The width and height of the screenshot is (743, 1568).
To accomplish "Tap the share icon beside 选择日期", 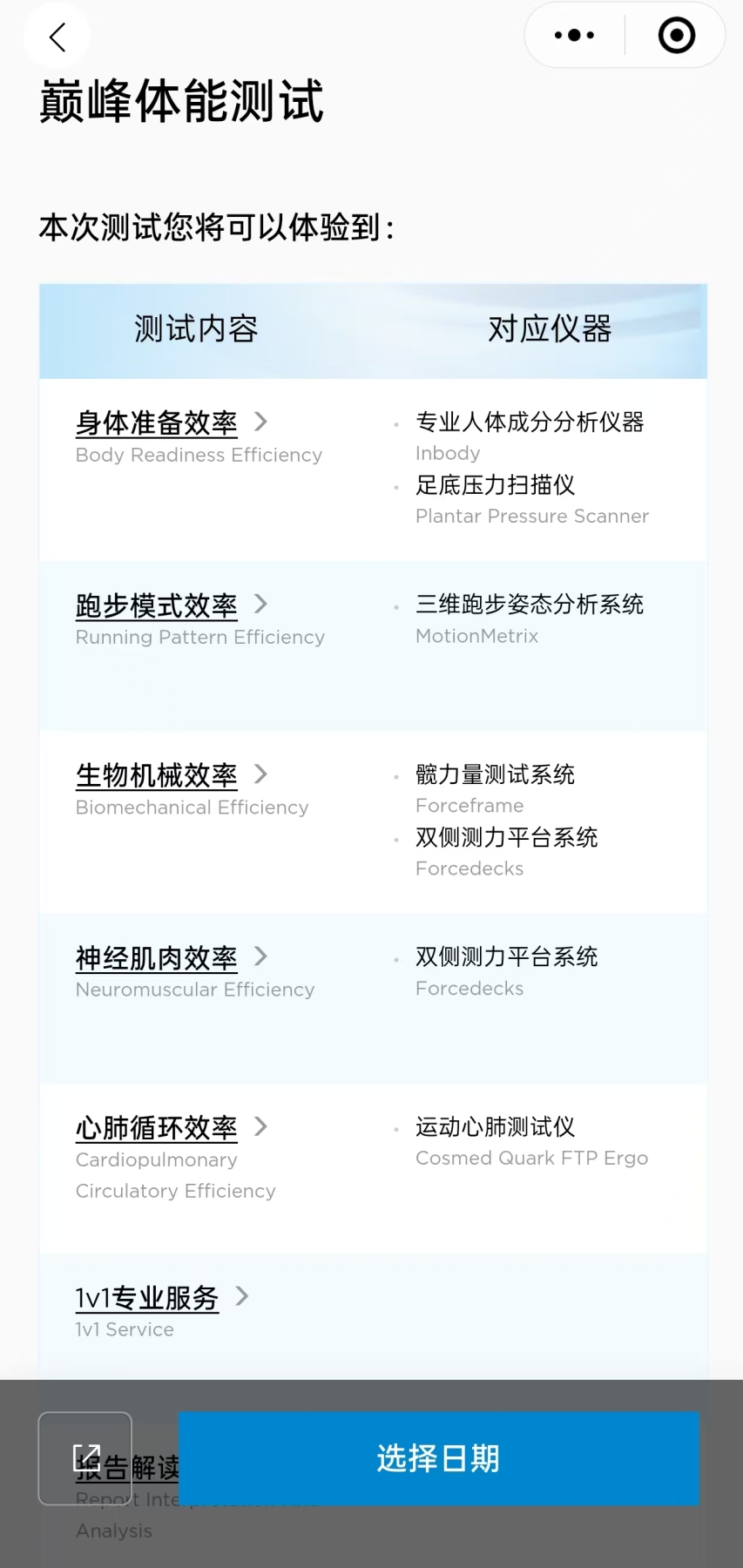I will point(85,1458).
